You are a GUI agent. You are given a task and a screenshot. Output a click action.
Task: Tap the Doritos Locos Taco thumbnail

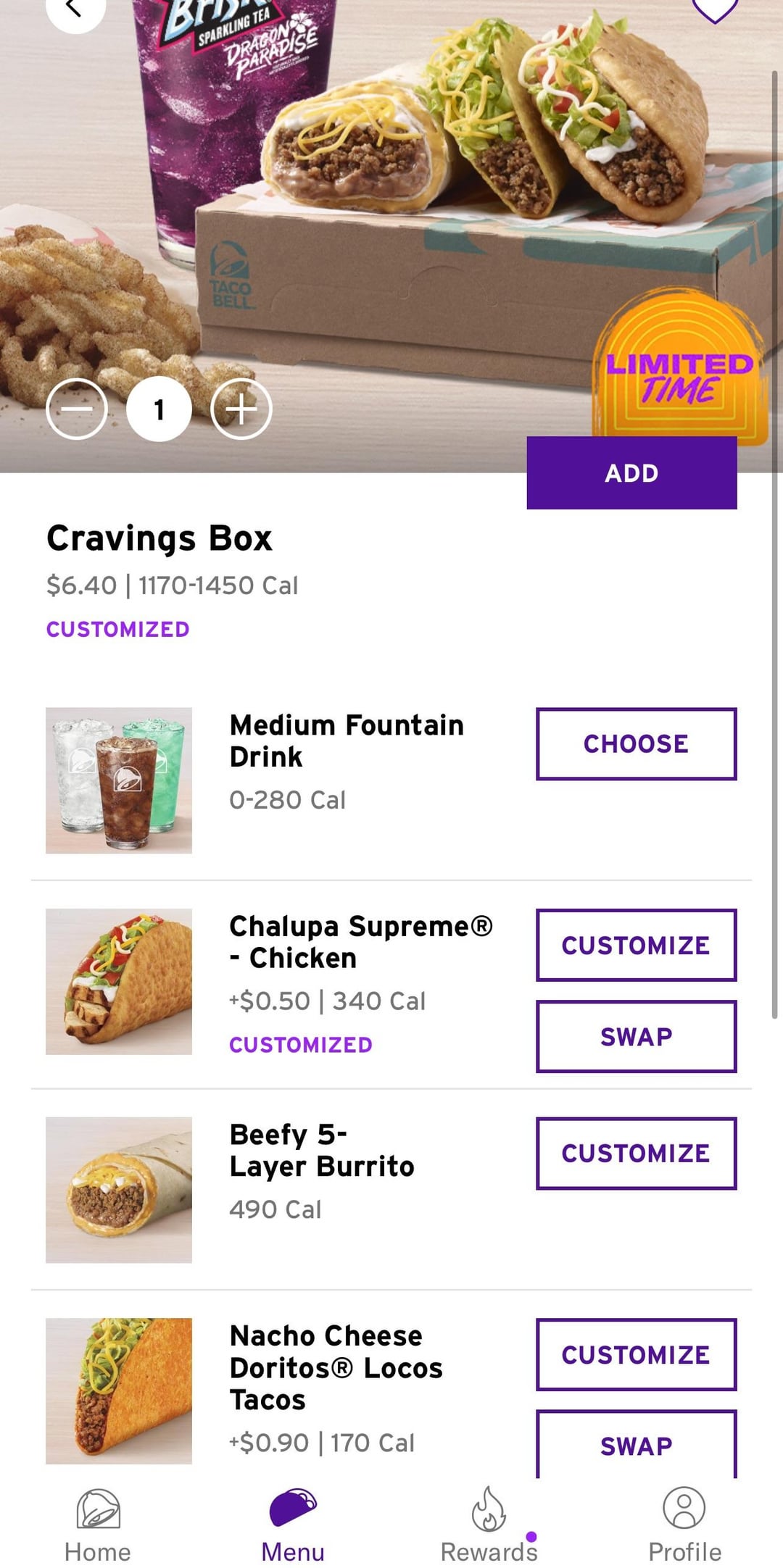tap(118, 1388)
